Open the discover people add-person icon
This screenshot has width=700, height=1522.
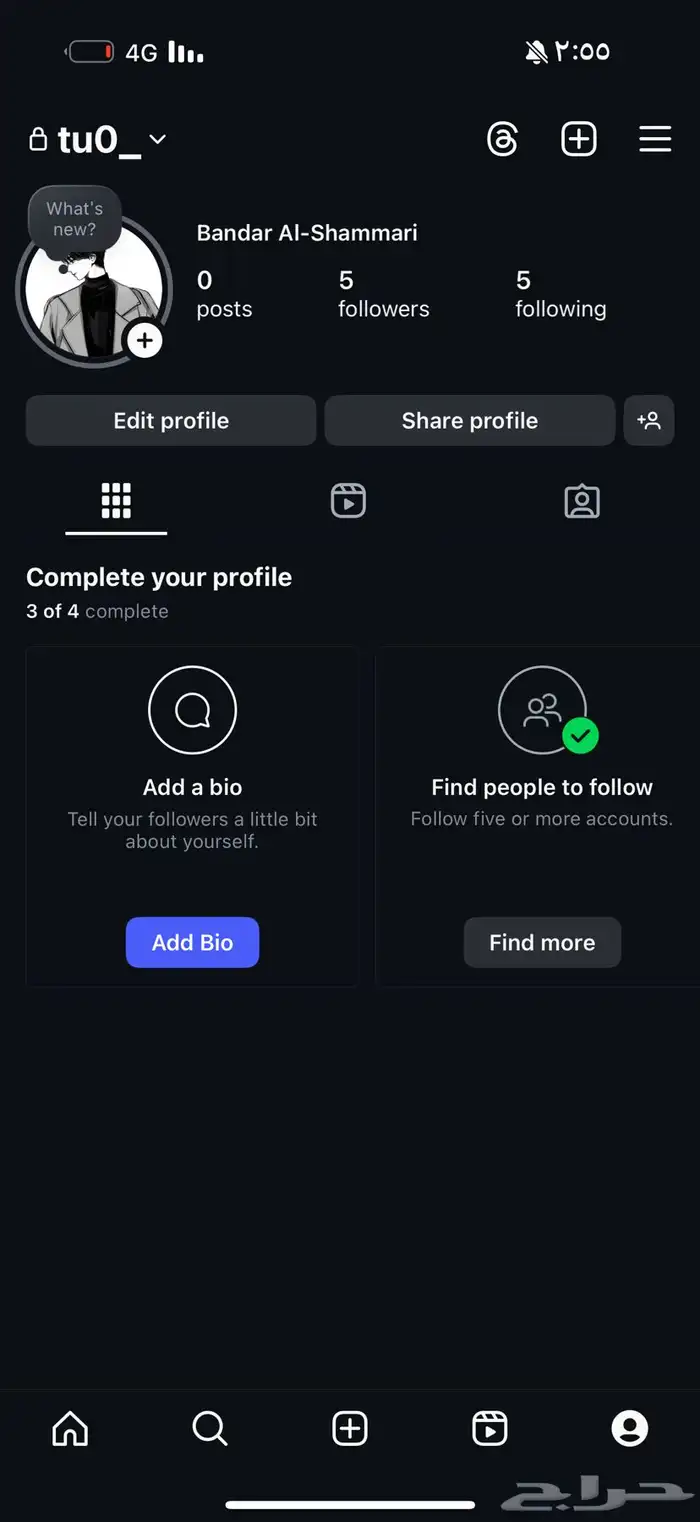tap(649, 421)
